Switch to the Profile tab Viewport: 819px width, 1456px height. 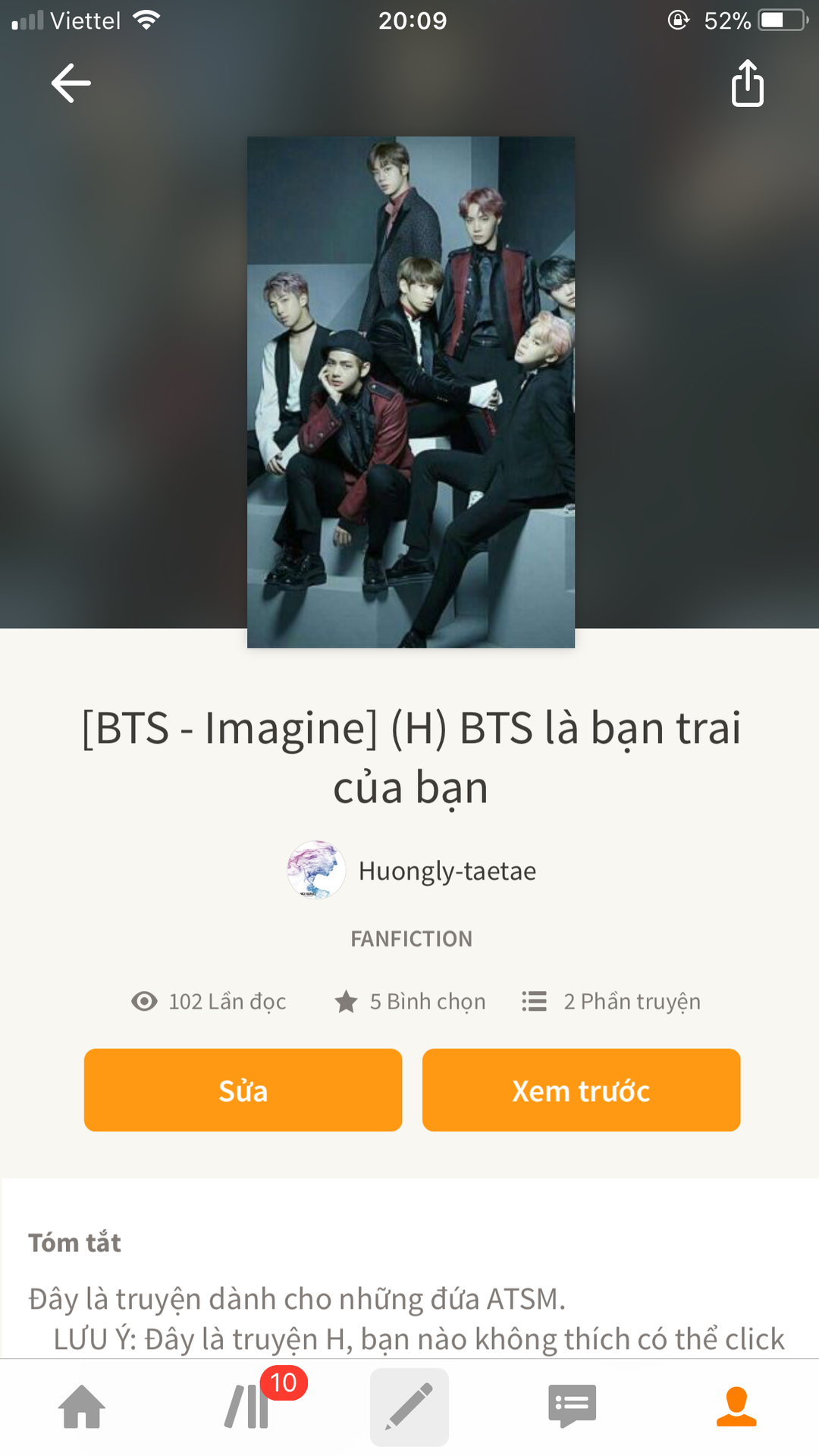click(x=736, y=1406)
